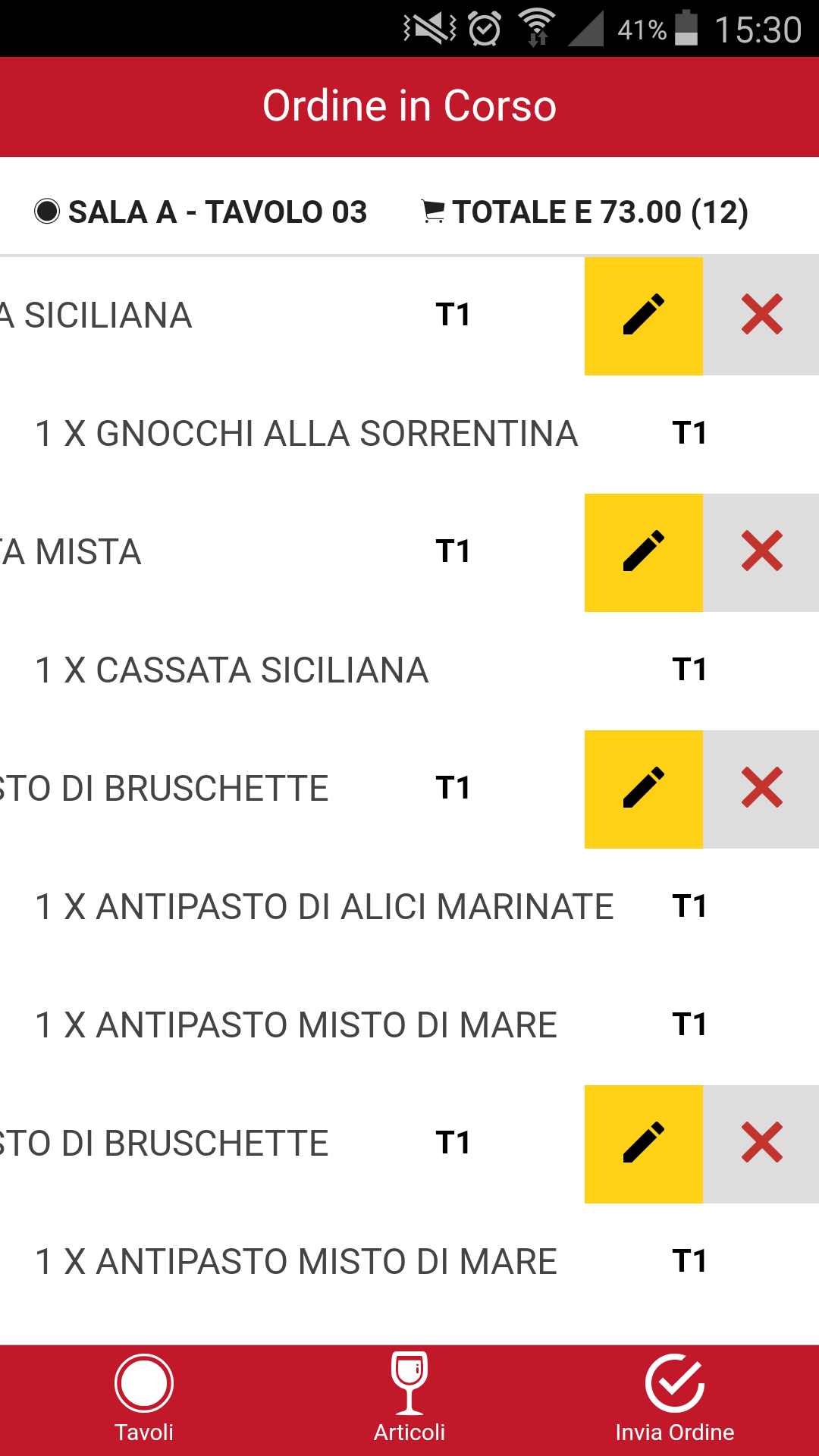Screen dimensions: 819x1456
Task: Open the Tavoli tab
Action: point(144,1400)
